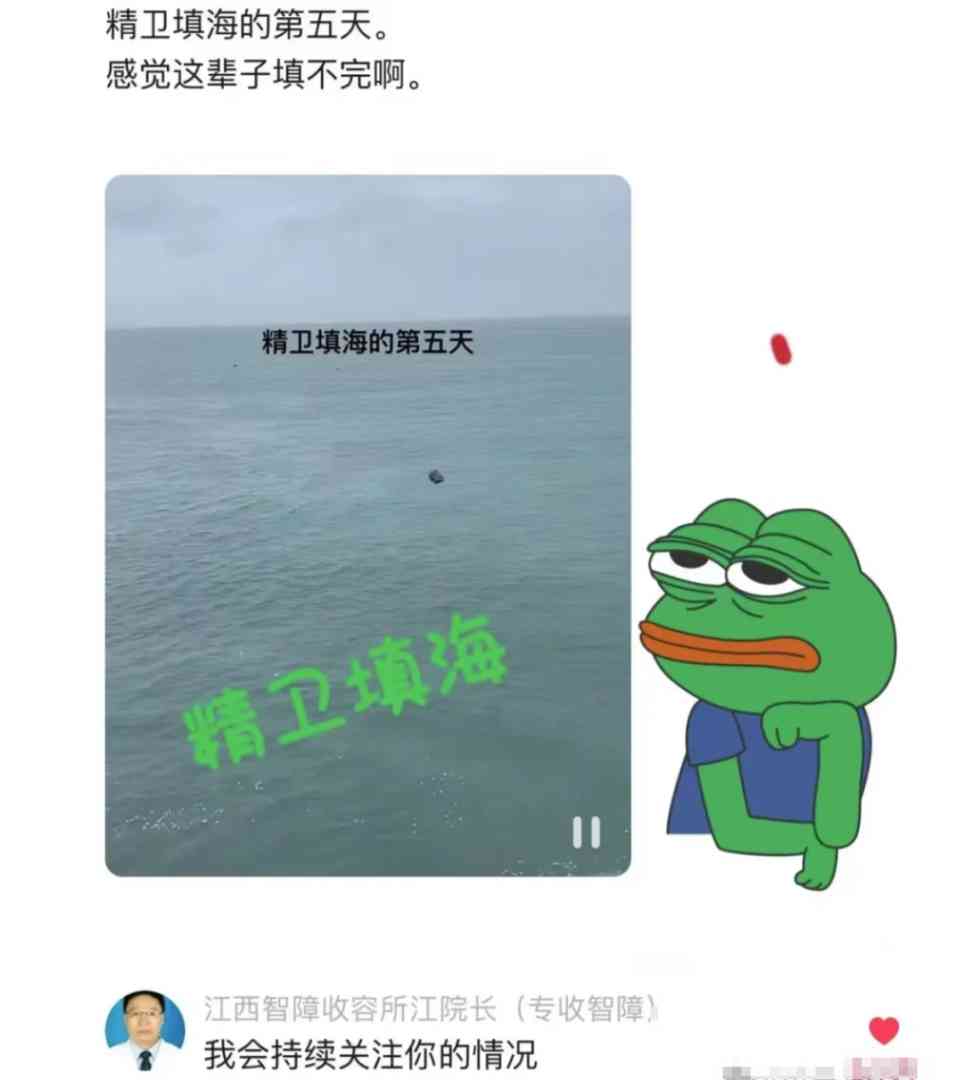
Task: Like the comment 我会持续关注你的情况
Action: [883, 1030]
